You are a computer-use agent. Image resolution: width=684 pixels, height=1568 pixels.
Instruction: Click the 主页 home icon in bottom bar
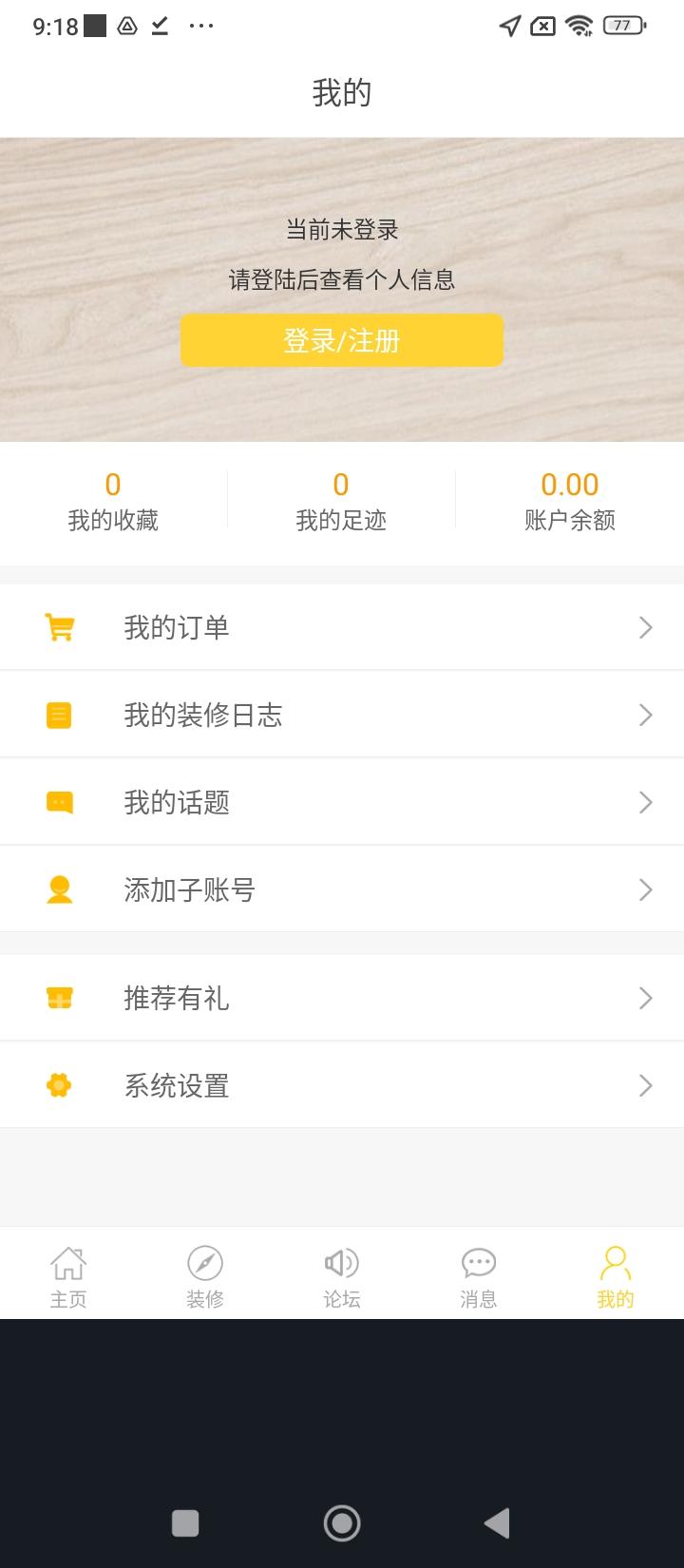(x=67, y=1264)
